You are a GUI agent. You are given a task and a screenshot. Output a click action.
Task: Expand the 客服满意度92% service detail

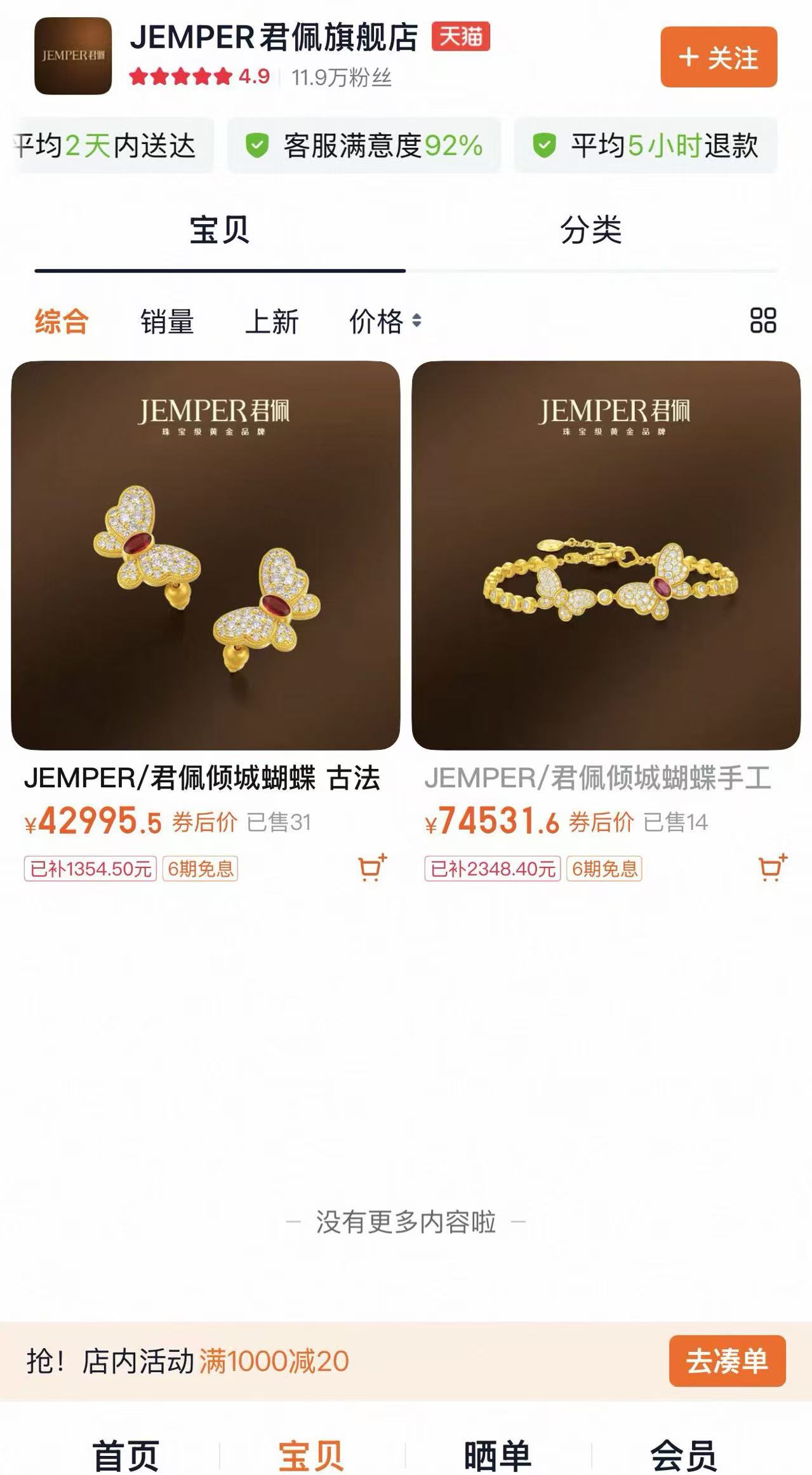point(365,145)
